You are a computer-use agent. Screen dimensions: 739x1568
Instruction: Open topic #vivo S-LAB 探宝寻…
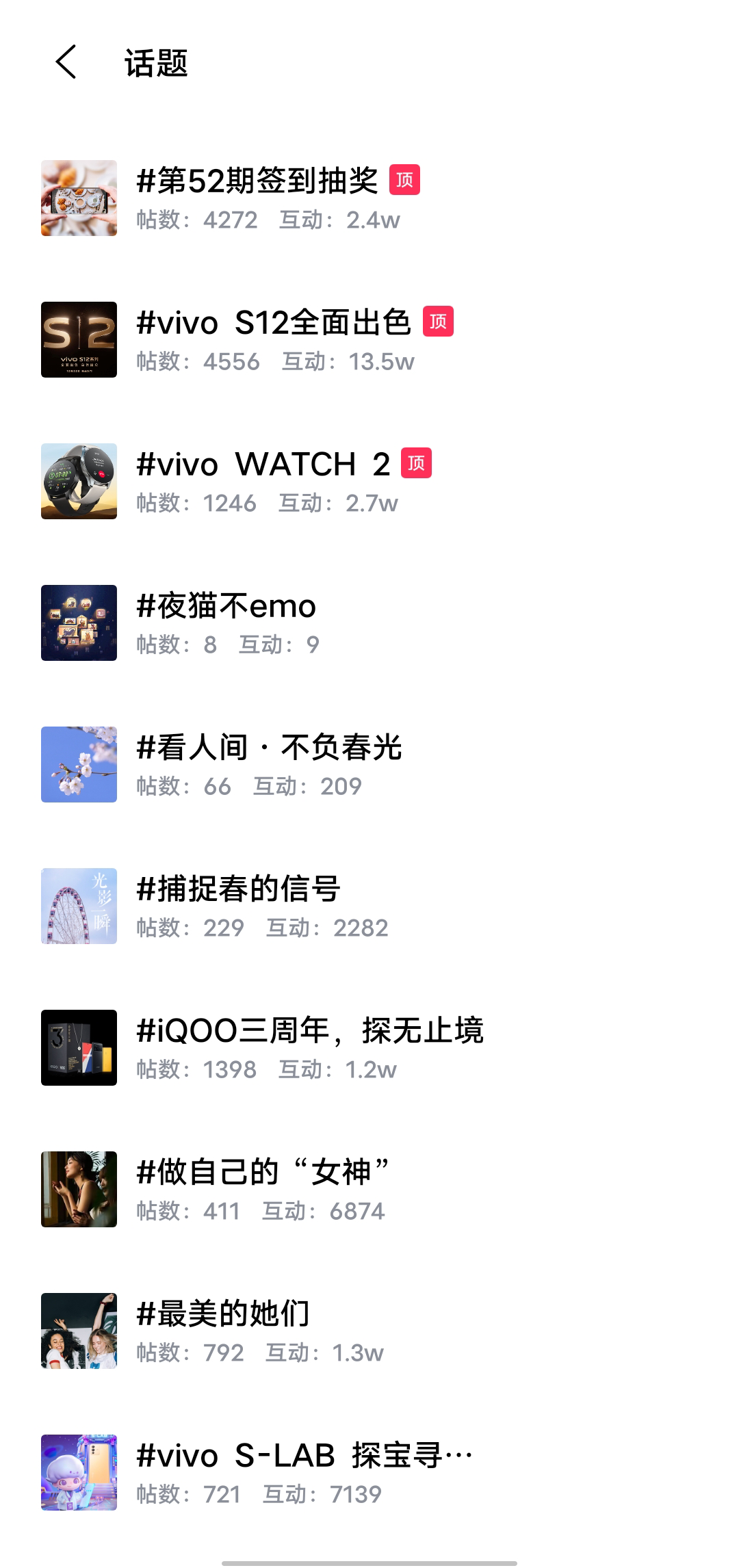[304, 1456]
